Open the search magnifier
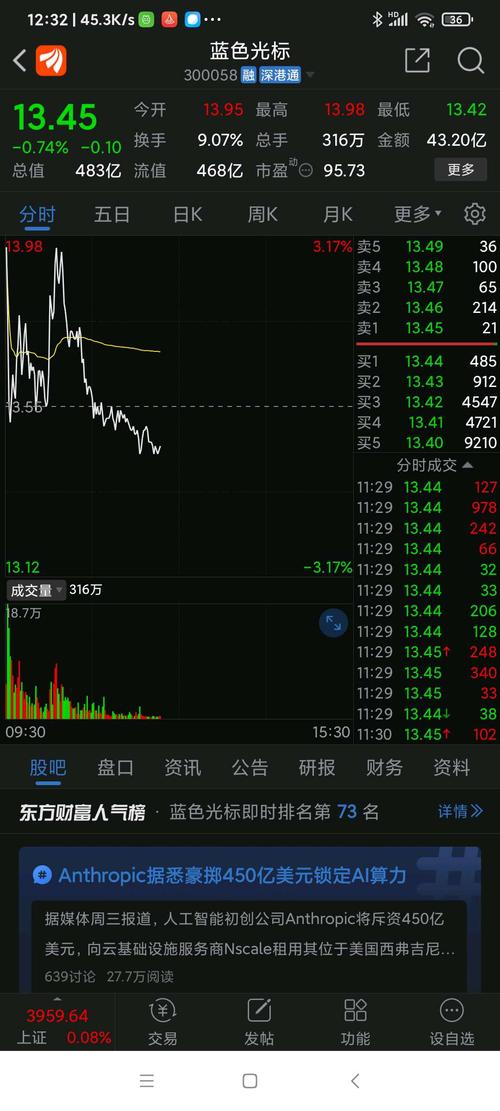Viewport: 500px width, 1111px height. point(470,60)
